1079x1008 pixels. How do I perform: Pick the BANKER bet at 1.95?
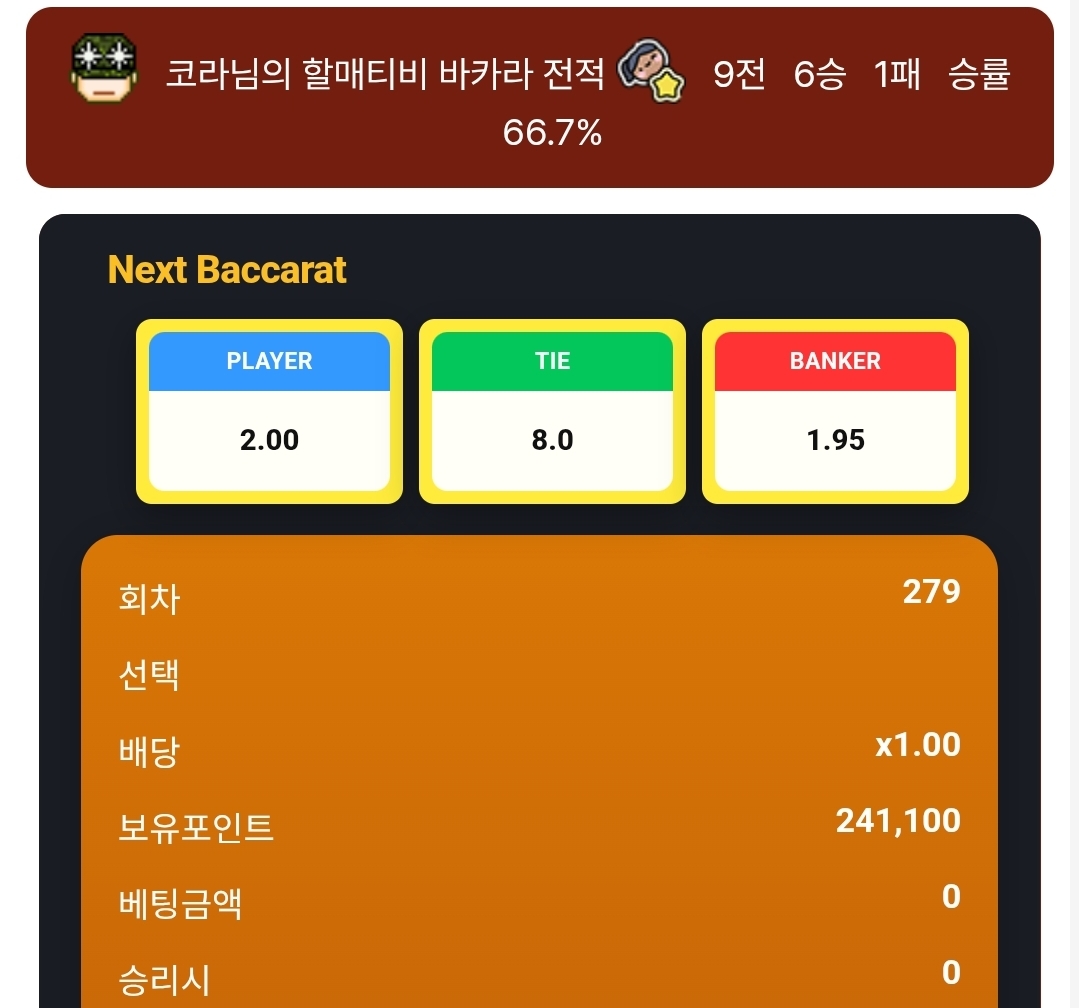coord(835,412)
